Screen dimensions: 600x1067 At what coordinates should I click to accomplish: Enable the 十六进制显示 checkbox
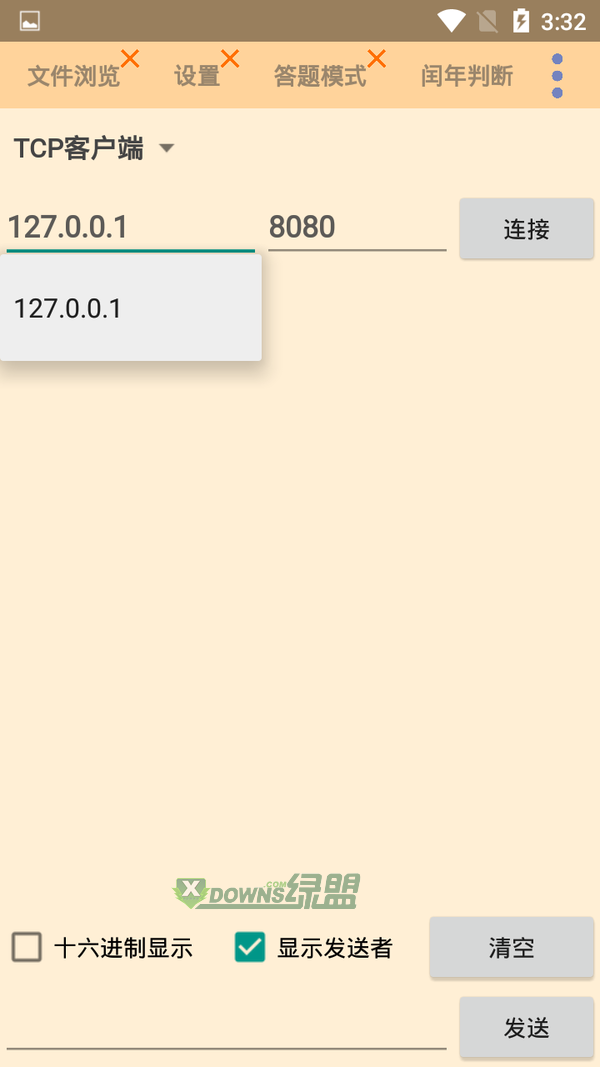27,947
